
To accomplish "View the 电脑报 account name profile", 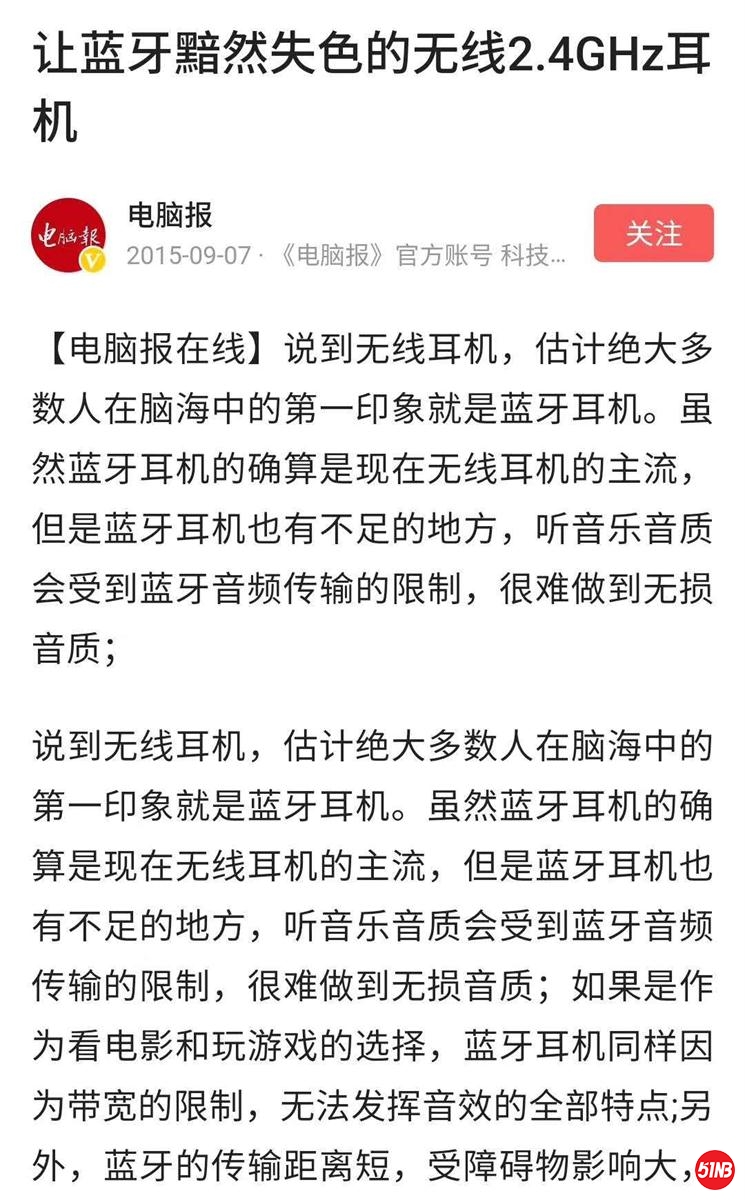I will [x=170, y=214].
